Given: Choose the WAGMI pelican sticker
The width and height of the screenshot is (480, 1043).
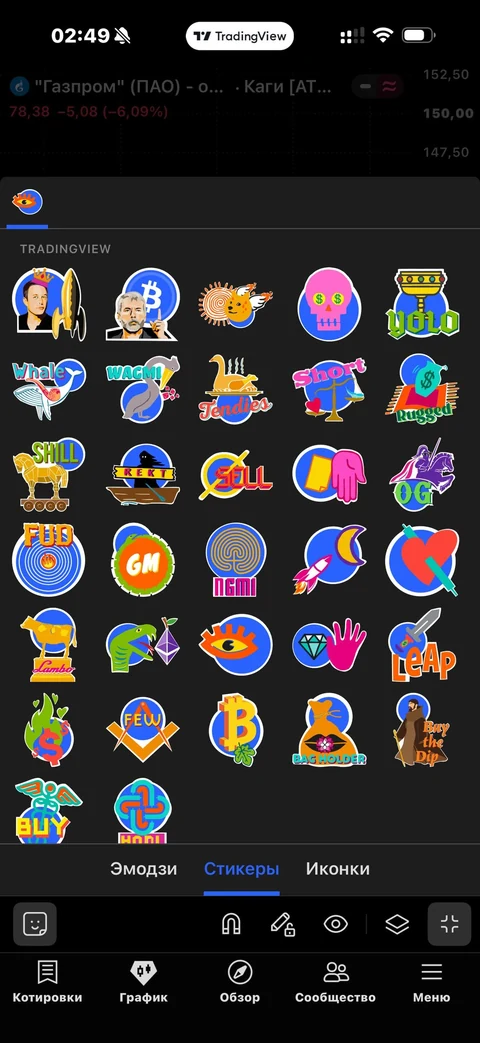Looking at the screenshot, I should [x=142, y=389].
